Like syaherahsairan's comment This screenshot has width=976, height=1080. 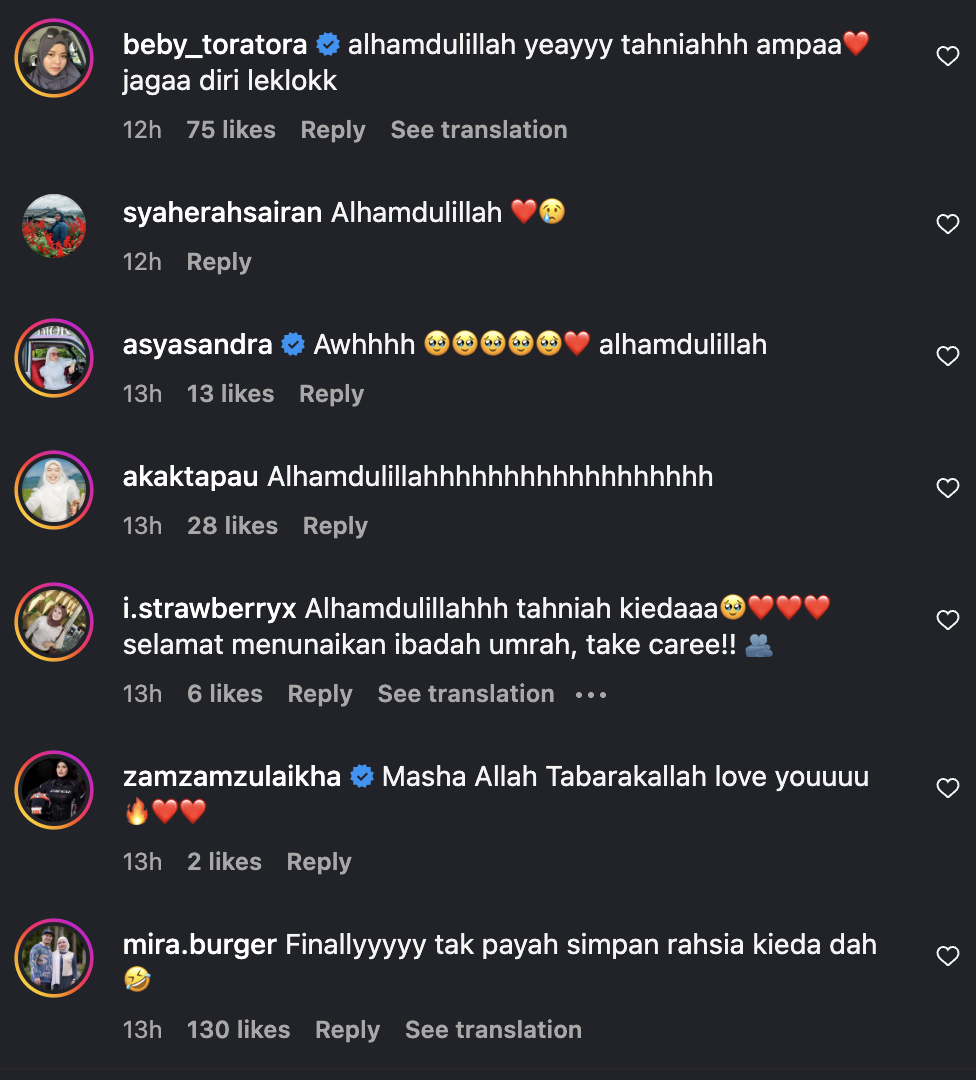click(x=947, y=225)
